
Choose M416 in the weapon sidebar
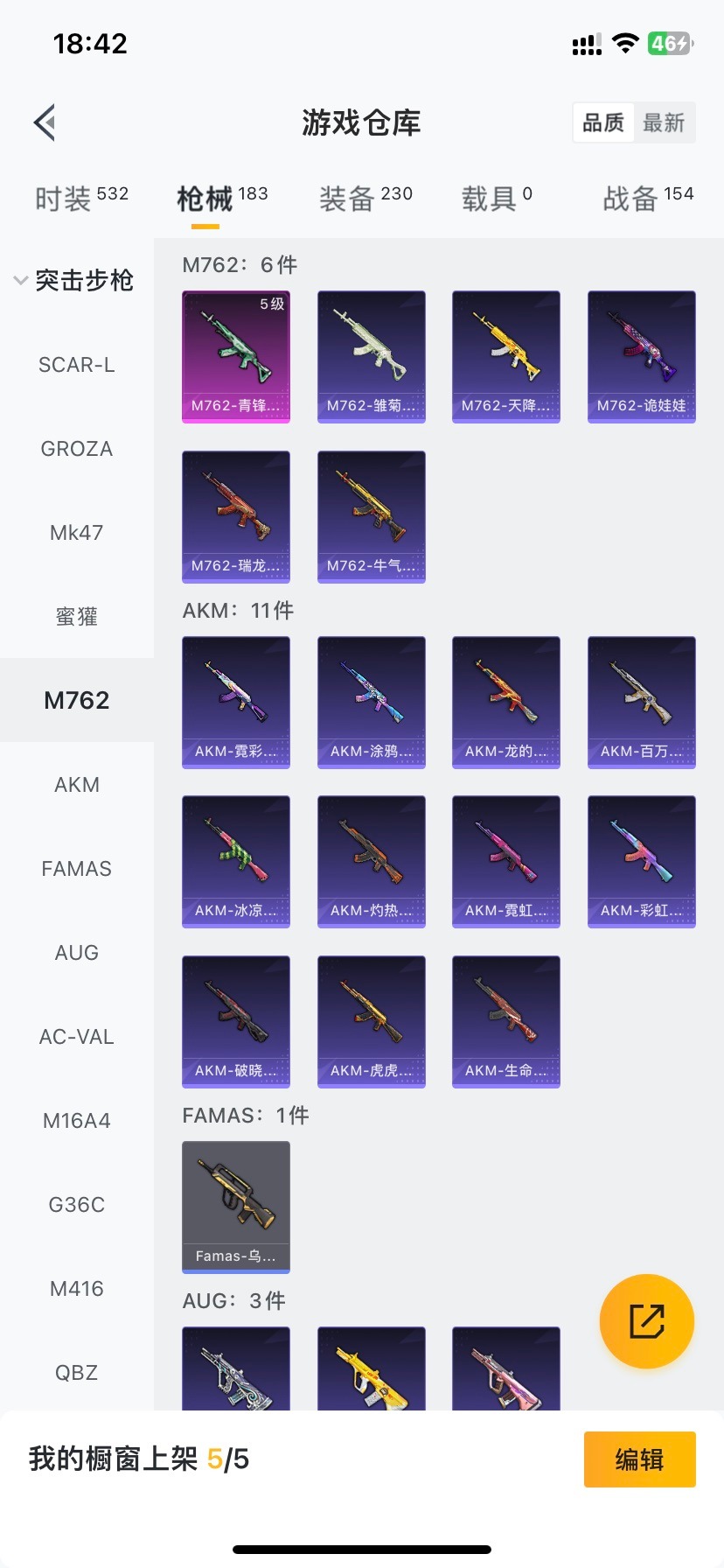77,1289
